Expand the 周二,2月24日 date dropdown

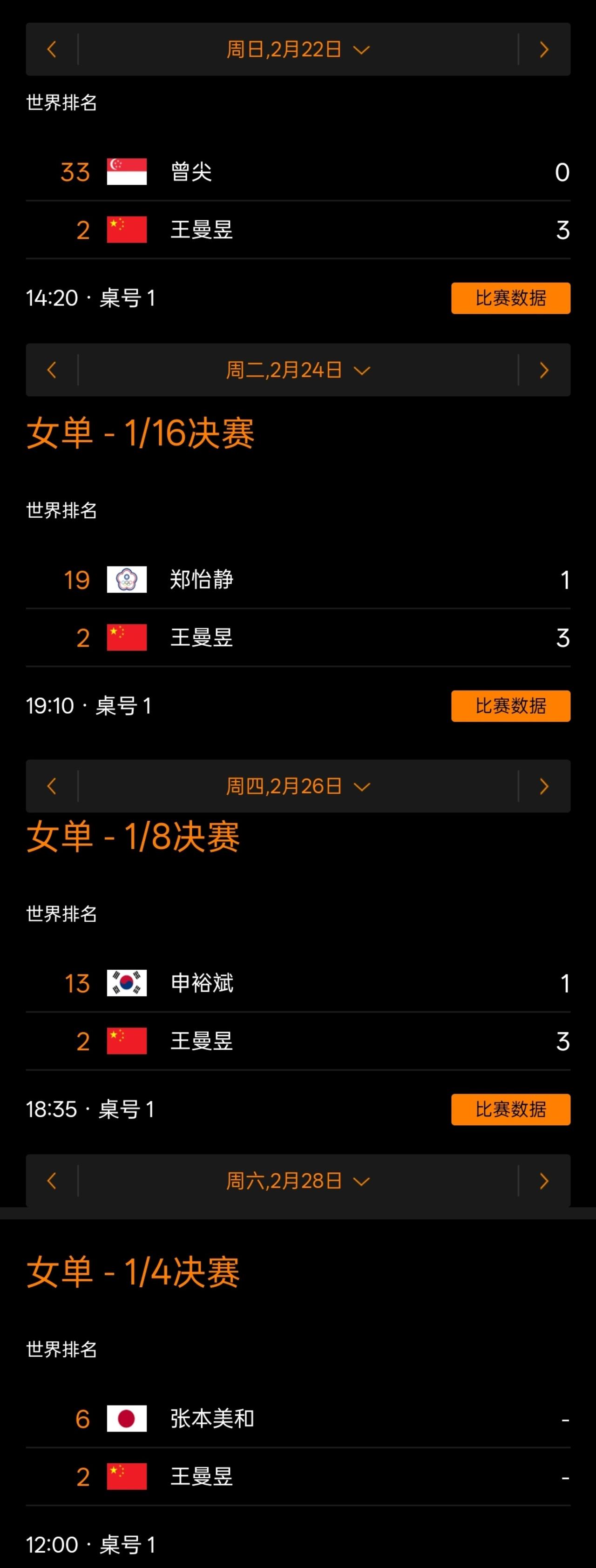(x=298, y=370)
